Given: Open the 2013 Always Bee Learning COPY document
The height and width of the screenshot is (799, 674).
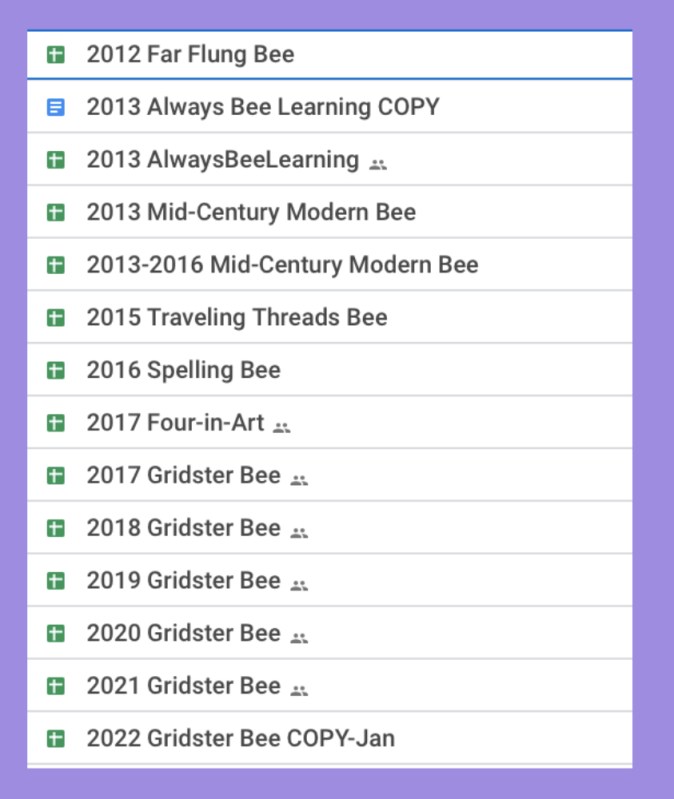Looking at the screenshot, I should click(262, 107).
